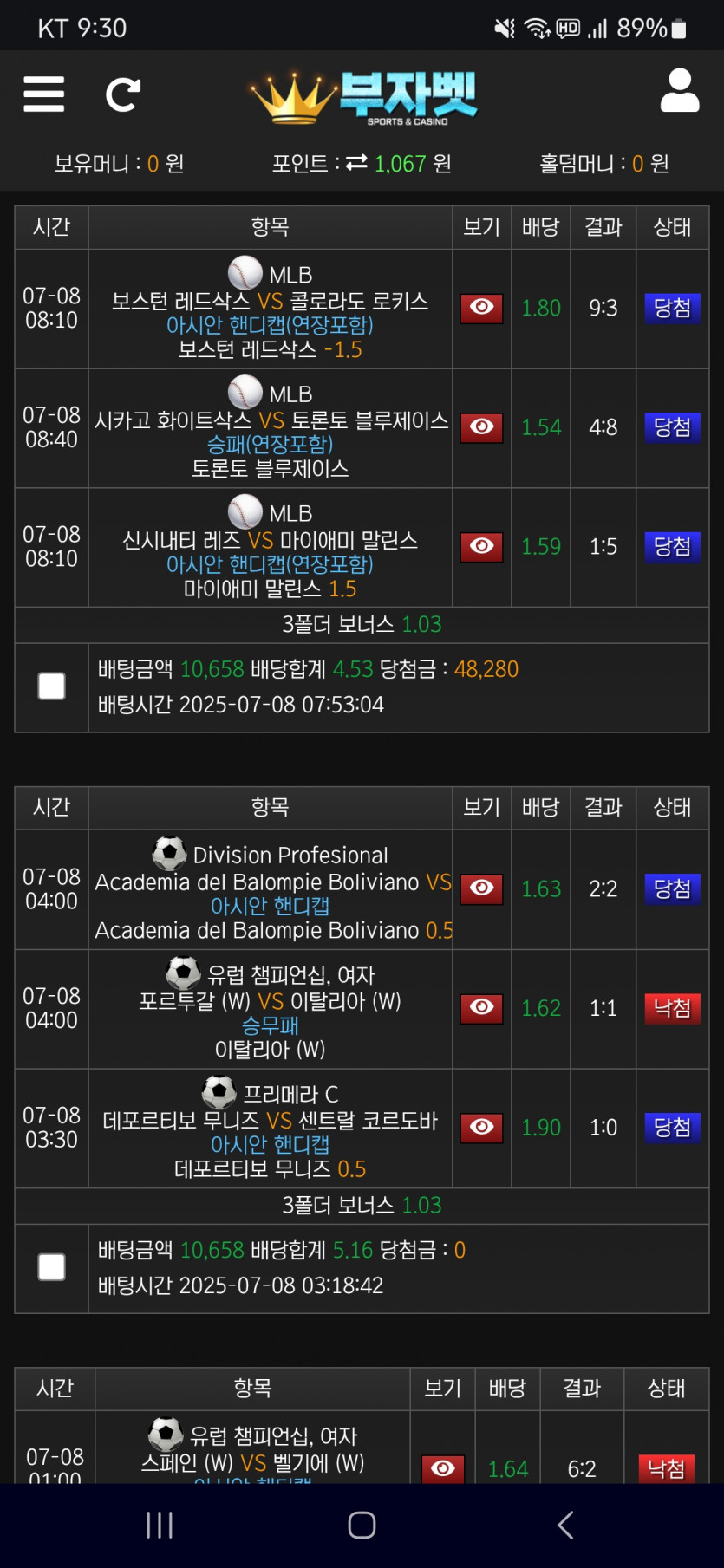View details for Cincinnati Reds vs Miami bet
This screenshot has height=1568, width=724.
tap(481, 546)
